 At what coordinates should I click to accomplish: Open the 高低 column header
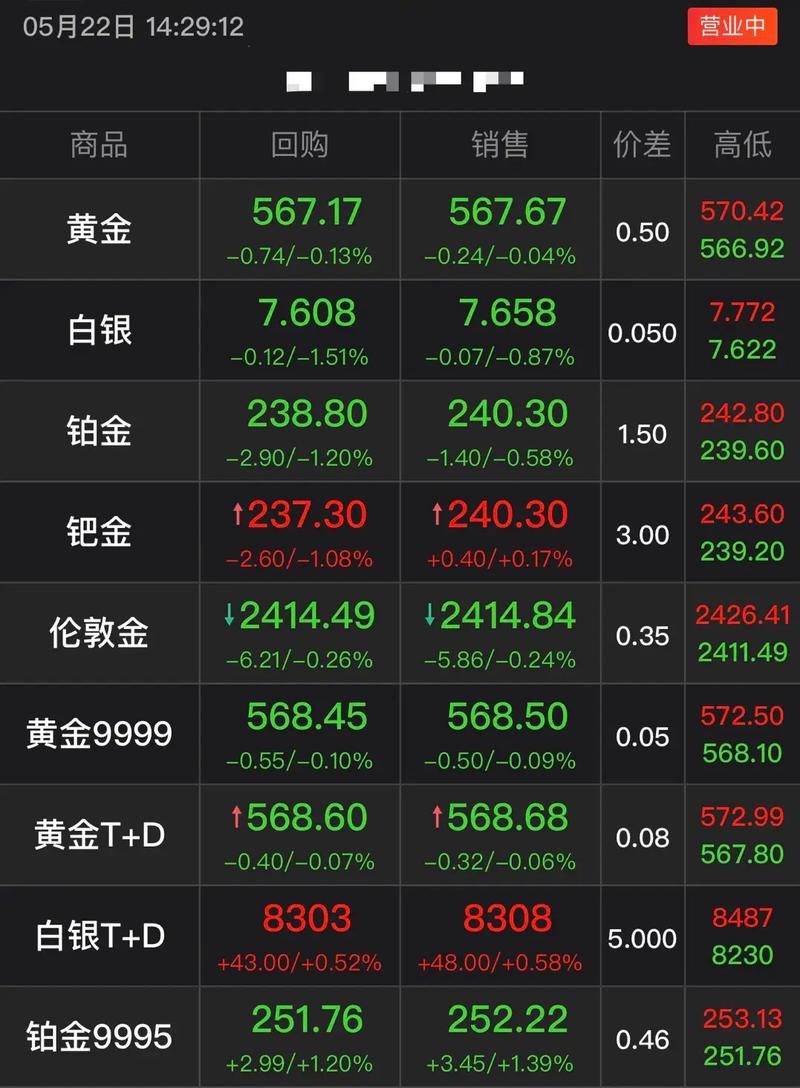(742, 145)
